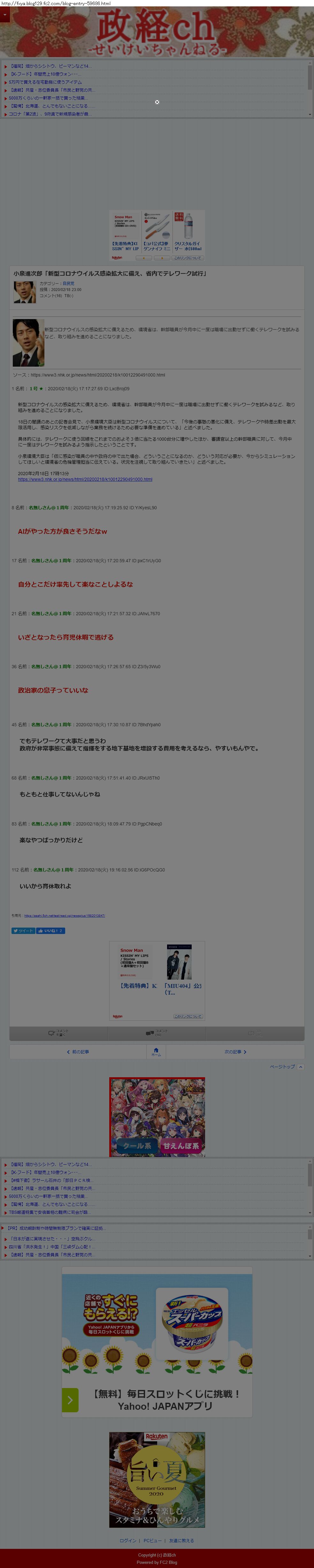Viewport: 314px width, 1568px height.
Task: Open the original 5ch thread link (引用元)
Action: pos(64,915)
